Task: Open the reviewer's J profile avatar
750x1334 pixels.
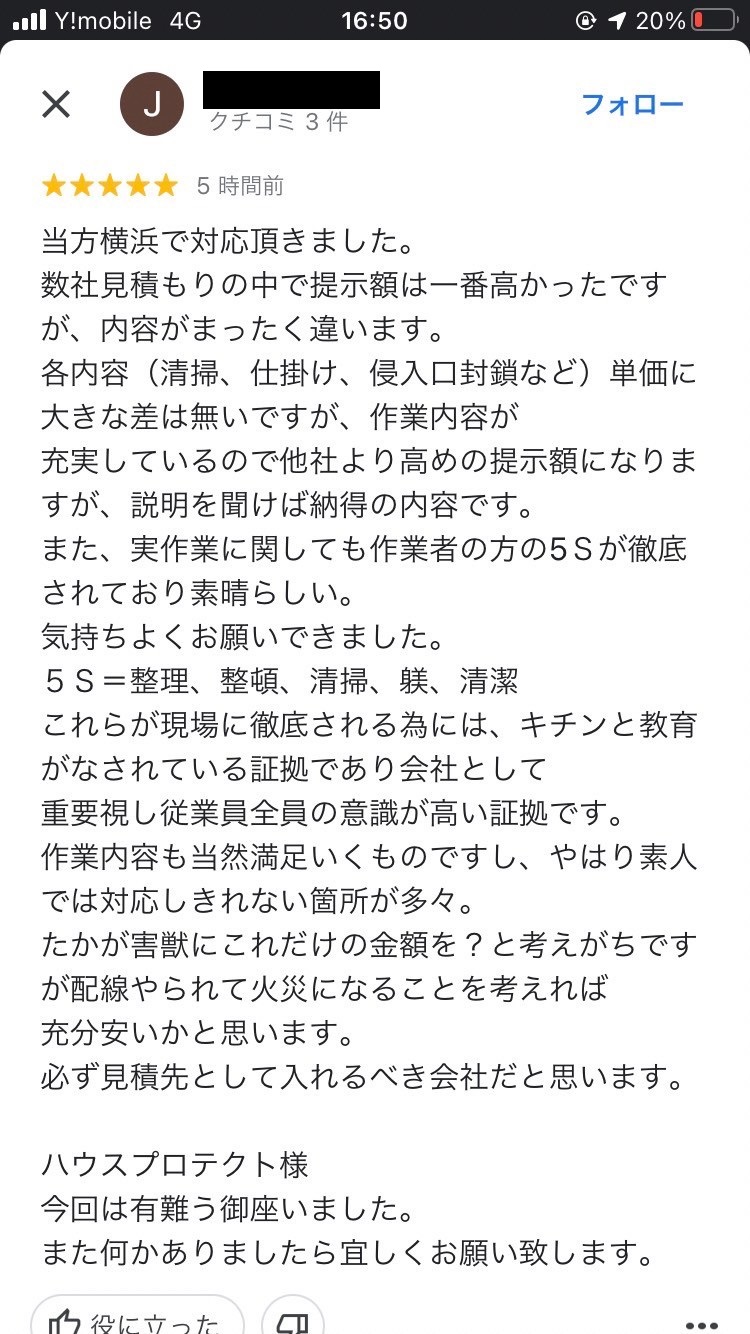Action: 152,104
